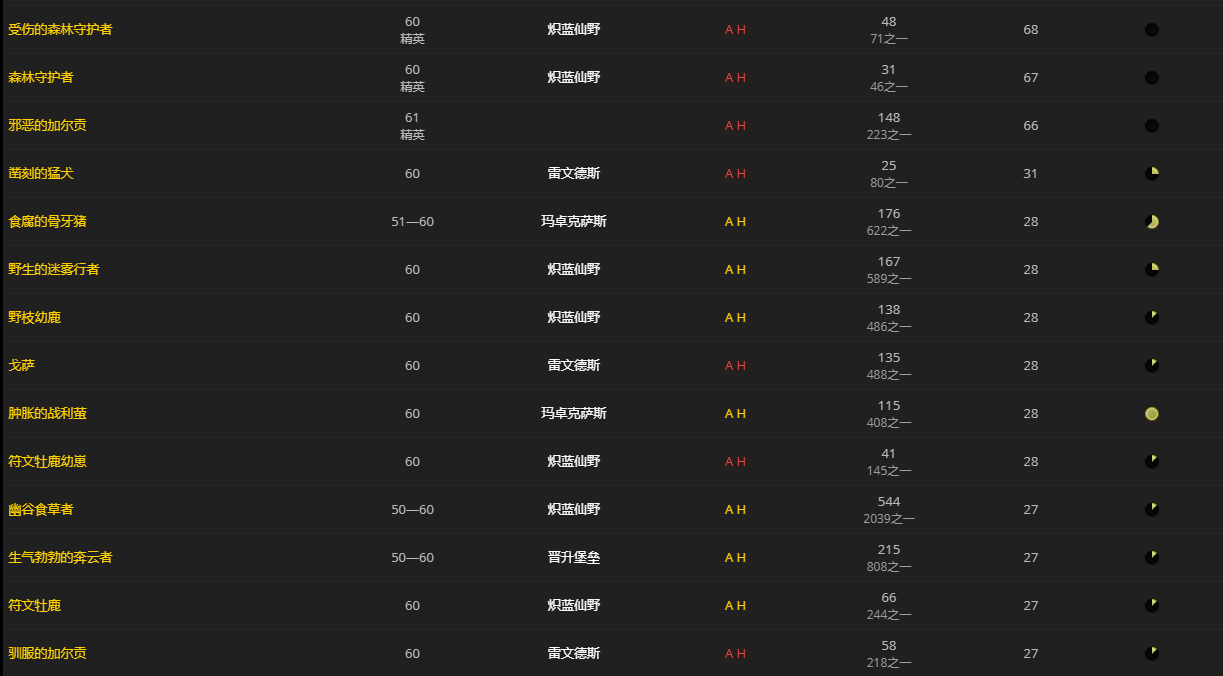Viewport: 1223px width, 676px height.
Task: Open zone 雷文德斯 in 戈萨 row
Action: point(574,366)
